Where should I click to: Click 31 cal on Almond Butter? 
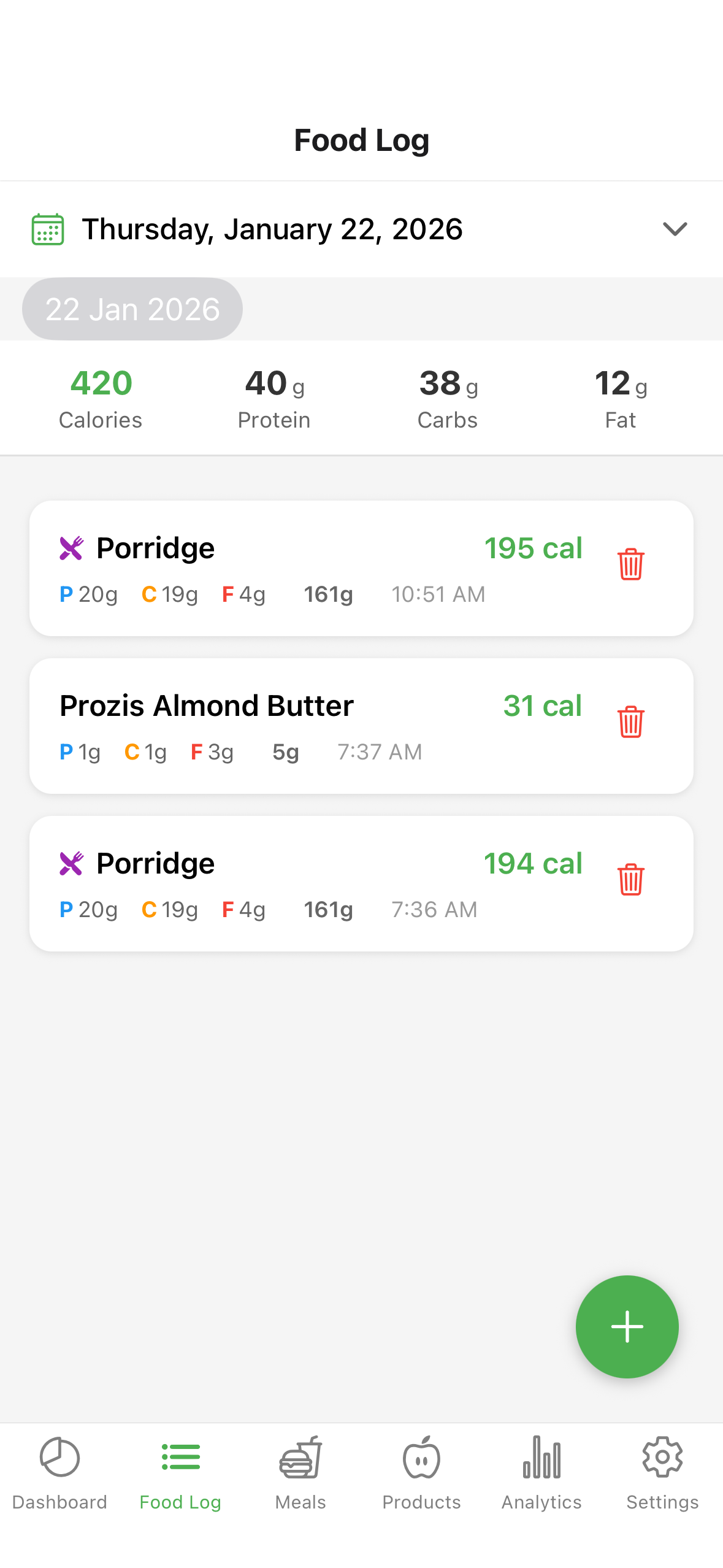(x=542, y=706)
